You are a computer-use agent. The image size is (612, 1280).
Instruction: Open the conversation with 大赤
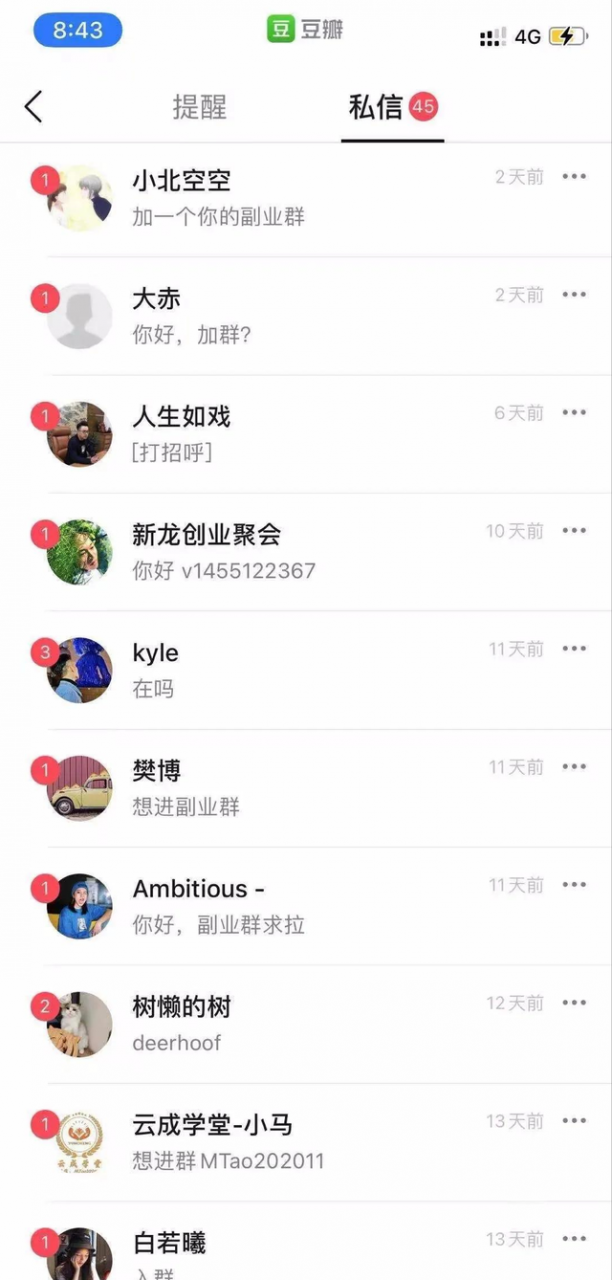pyautogui.click(x=300, y=316)
